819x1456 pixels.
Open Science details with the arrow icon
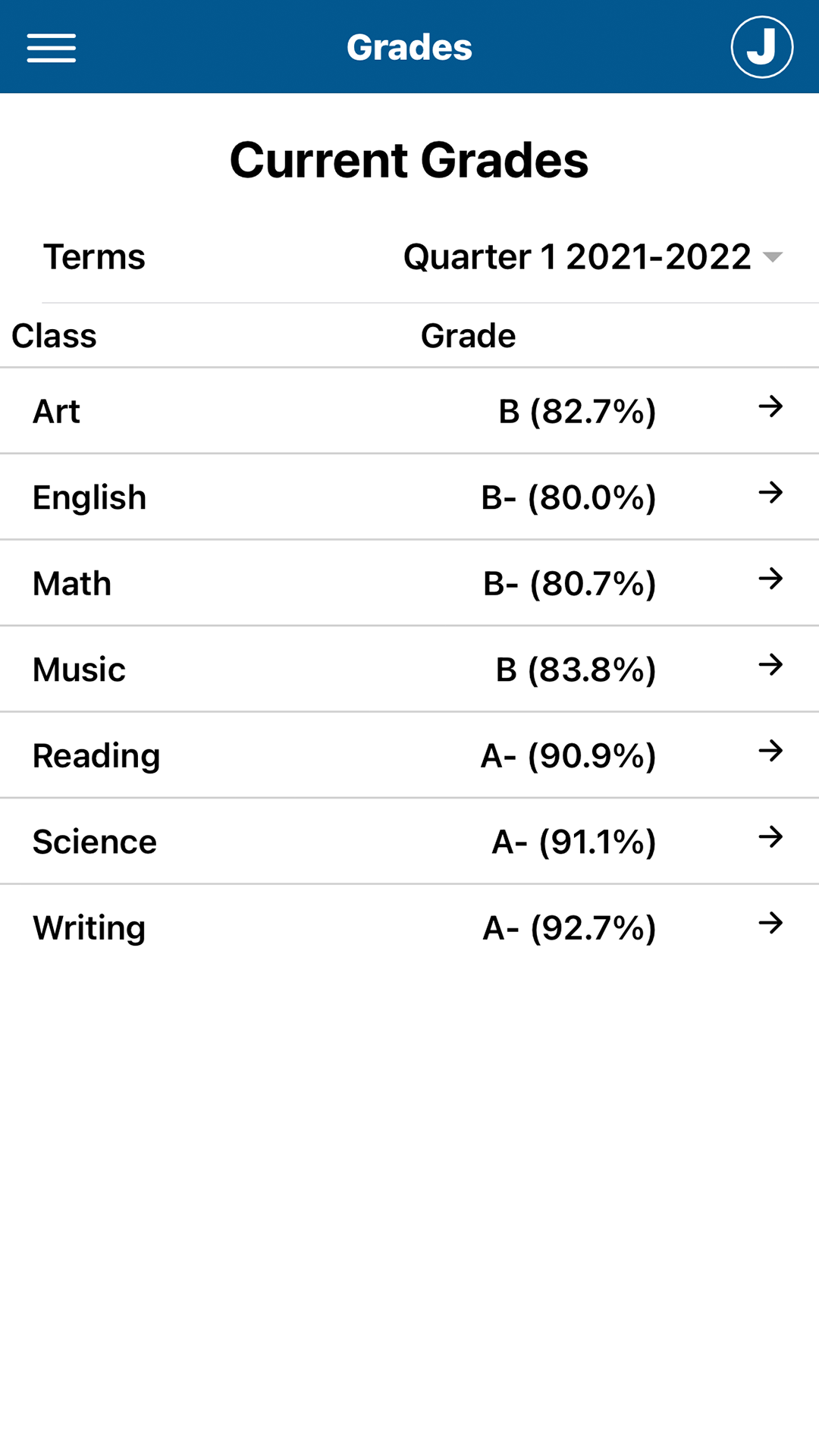click(x=771, y=838)
